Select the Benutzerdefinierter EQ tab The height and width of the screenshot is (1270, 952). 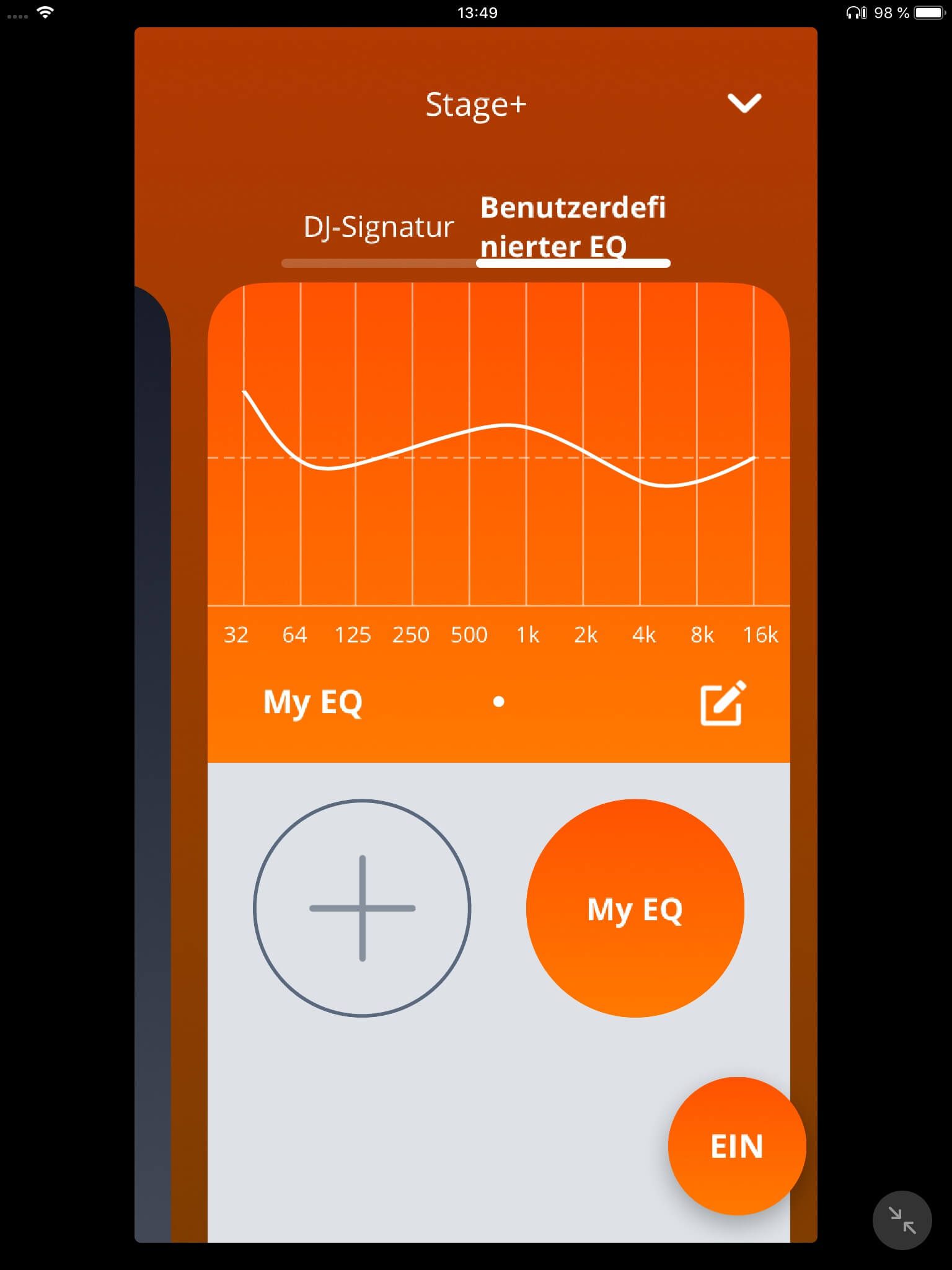[x=573, y=227]
